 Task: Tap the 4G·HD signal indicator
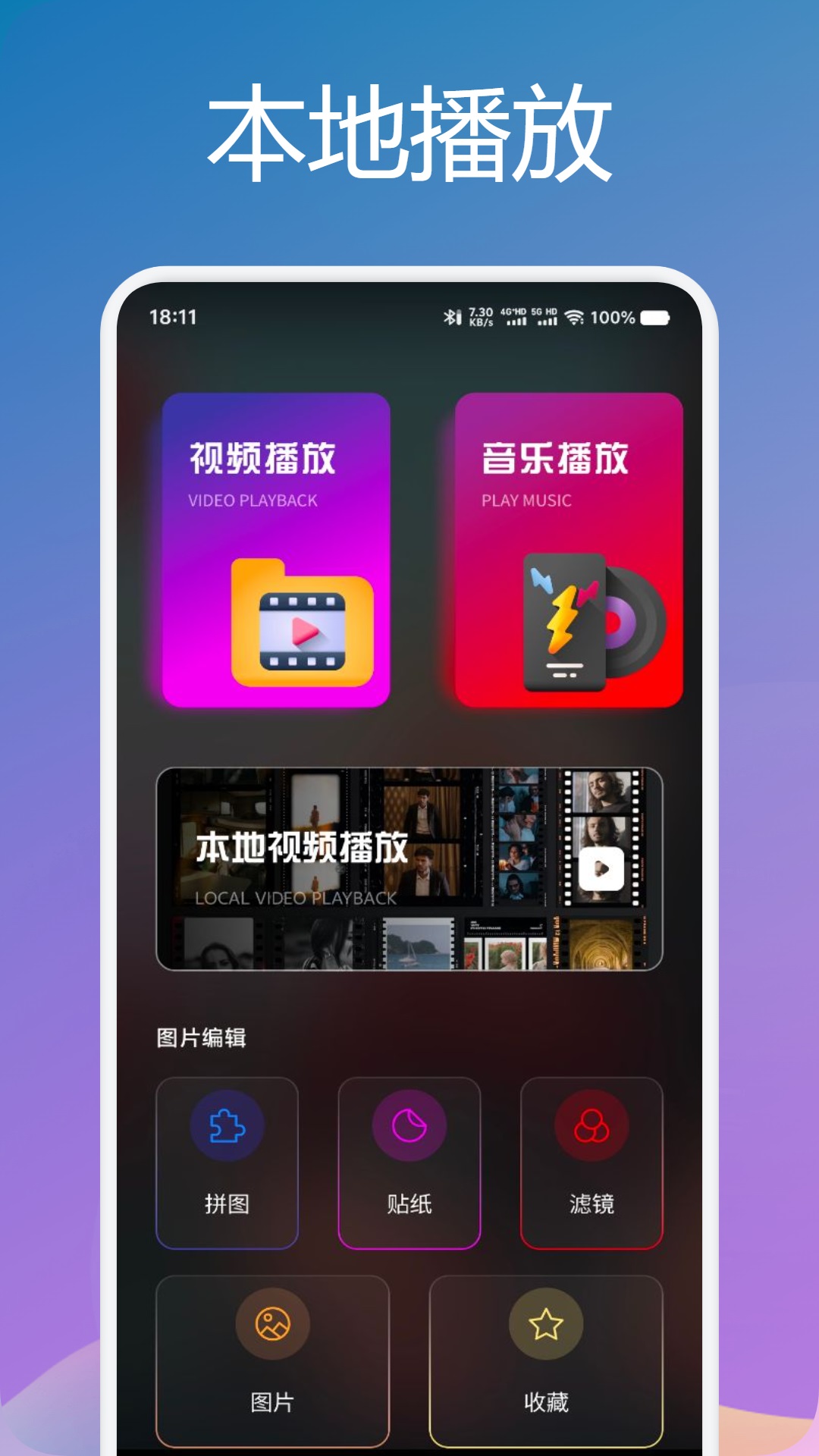tap(513, 316)
